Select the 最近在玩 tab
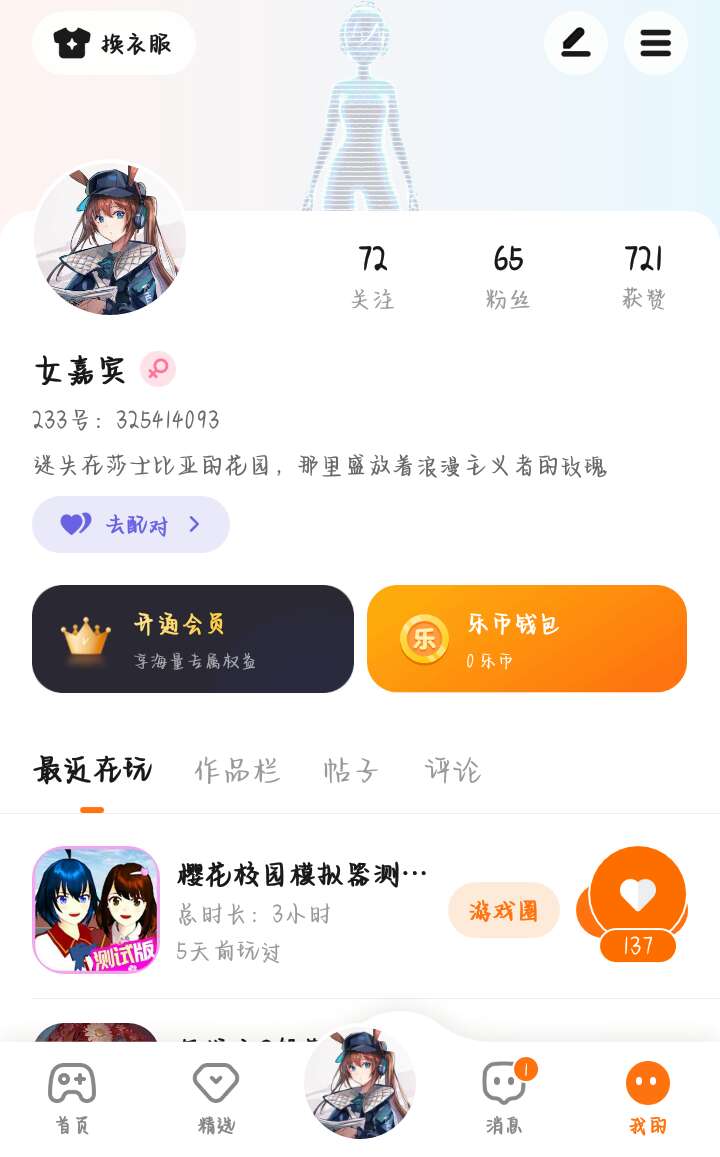720x1157 pixels. pyautogui.click(x=92, y=770)
